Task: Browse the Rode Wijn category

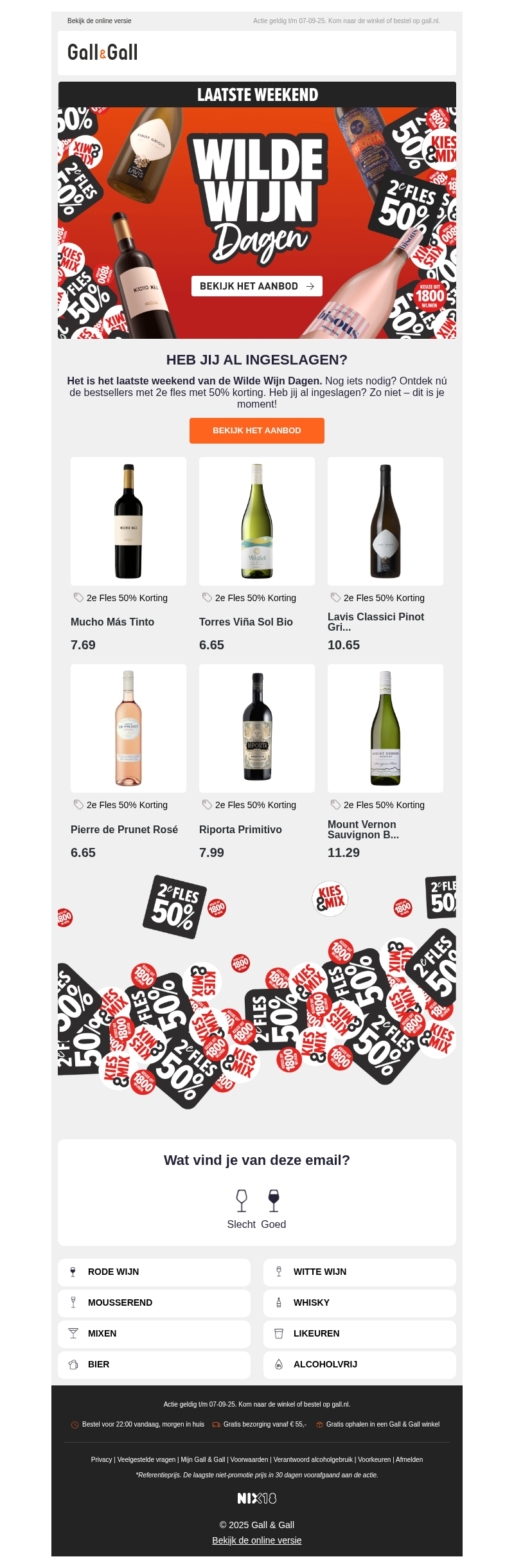Action: click(x=154, y=1272)
